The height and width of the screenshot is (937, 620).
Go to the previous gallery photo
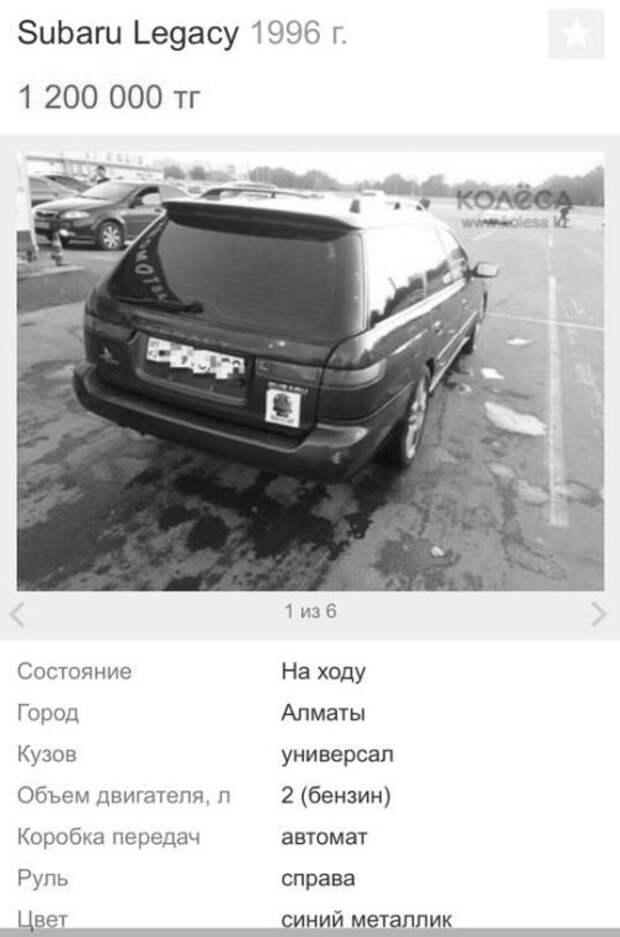point(16,614)
